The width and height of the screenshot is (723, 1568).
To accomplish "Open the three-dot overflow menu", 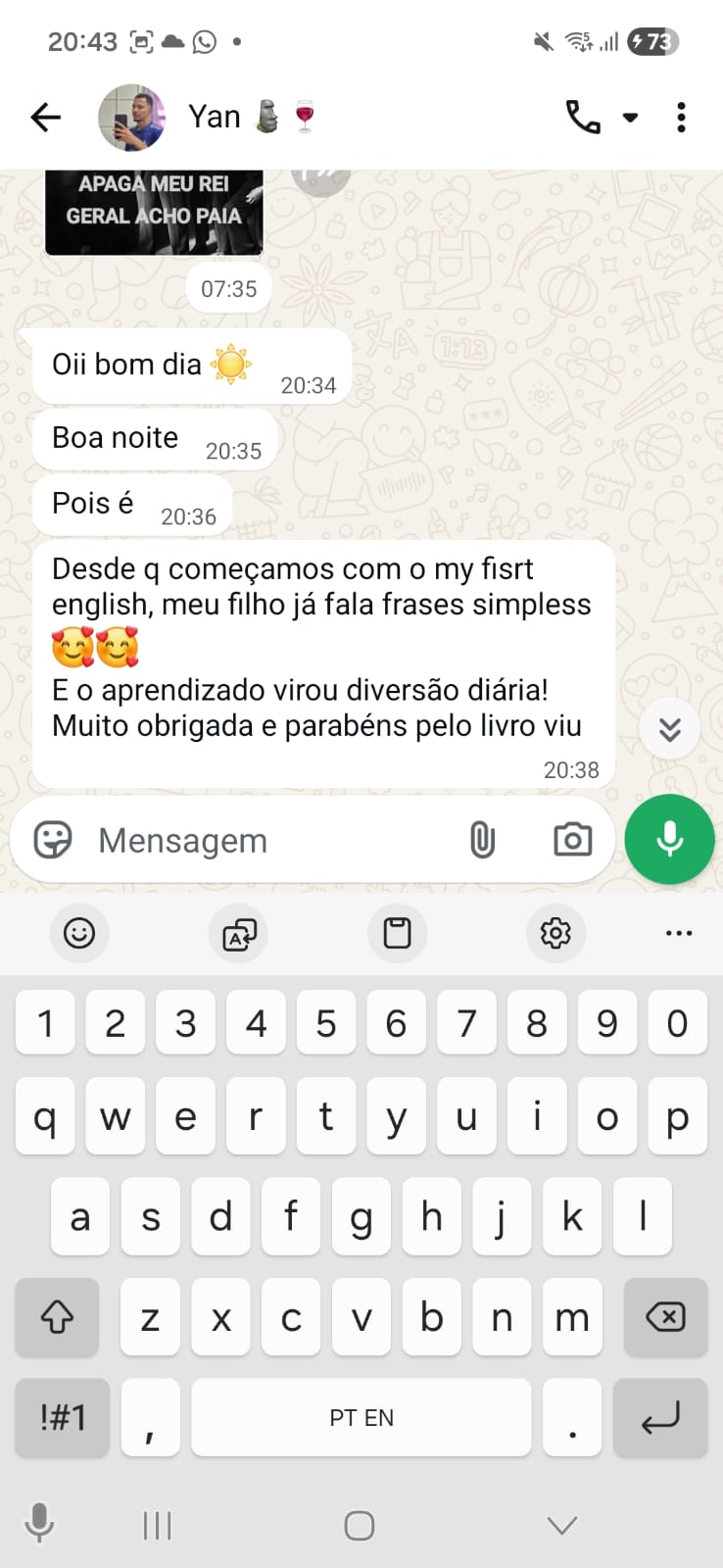I will pos(681,118).
